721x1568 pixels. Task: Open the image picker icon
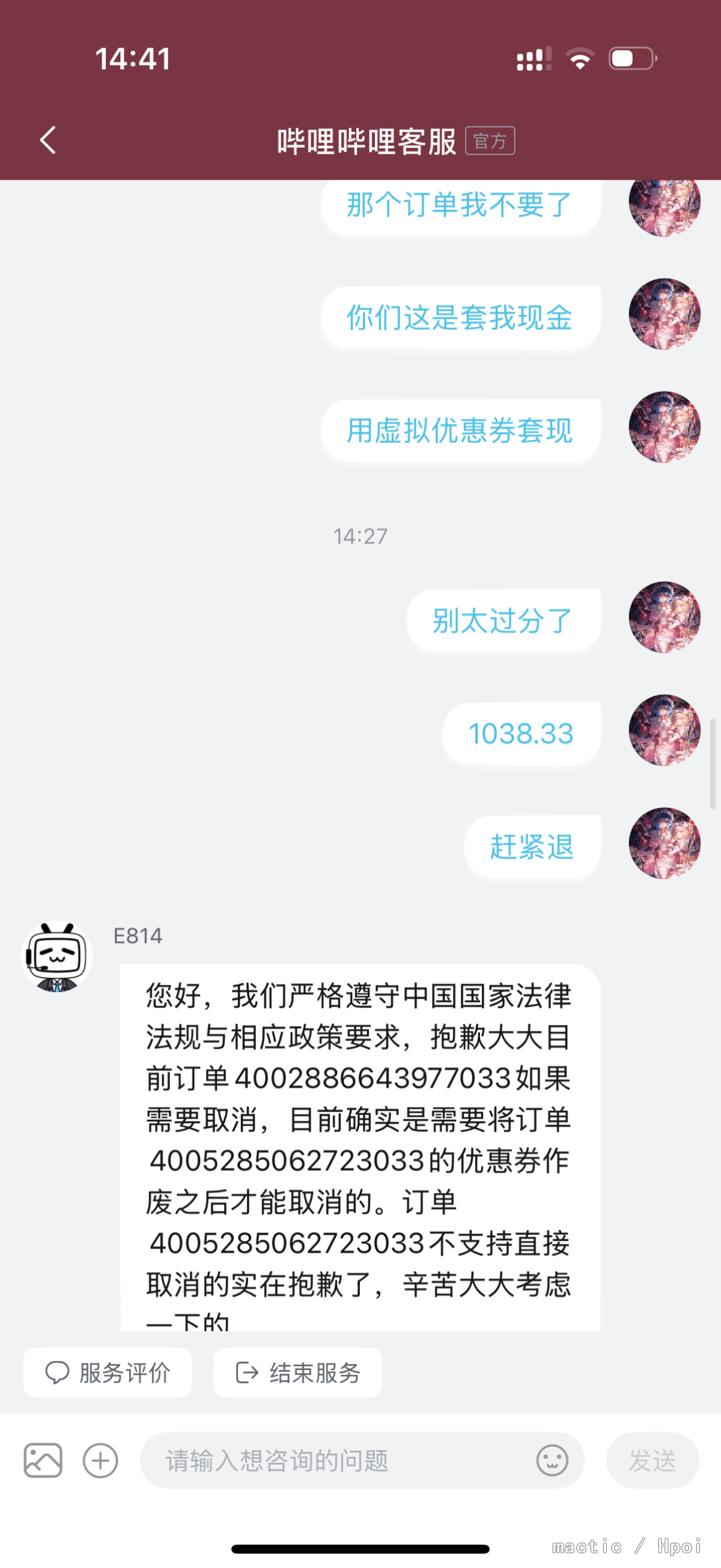[x=43, y=1460]
